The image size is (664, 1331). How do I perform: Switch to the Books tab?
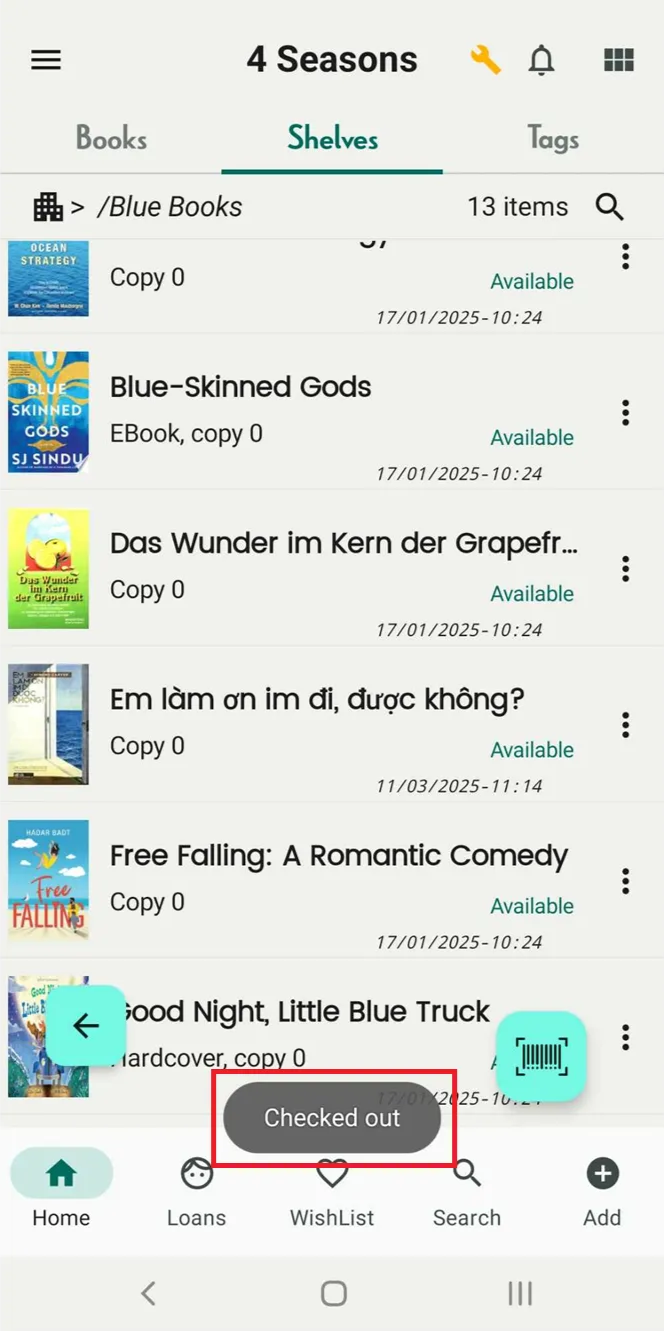click(111, 138)
